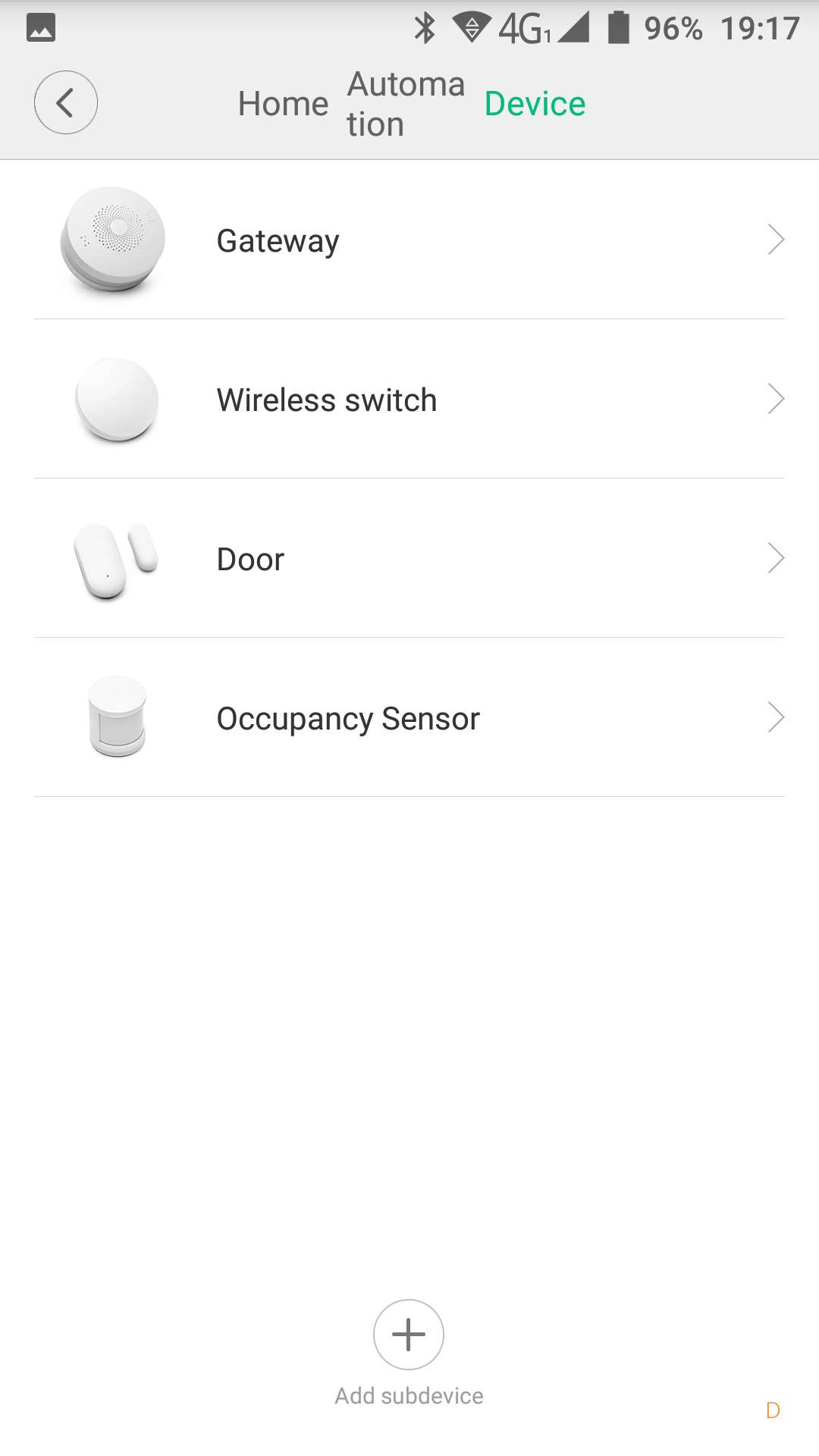Add a new subdevice

click(x=409, y=1335)
